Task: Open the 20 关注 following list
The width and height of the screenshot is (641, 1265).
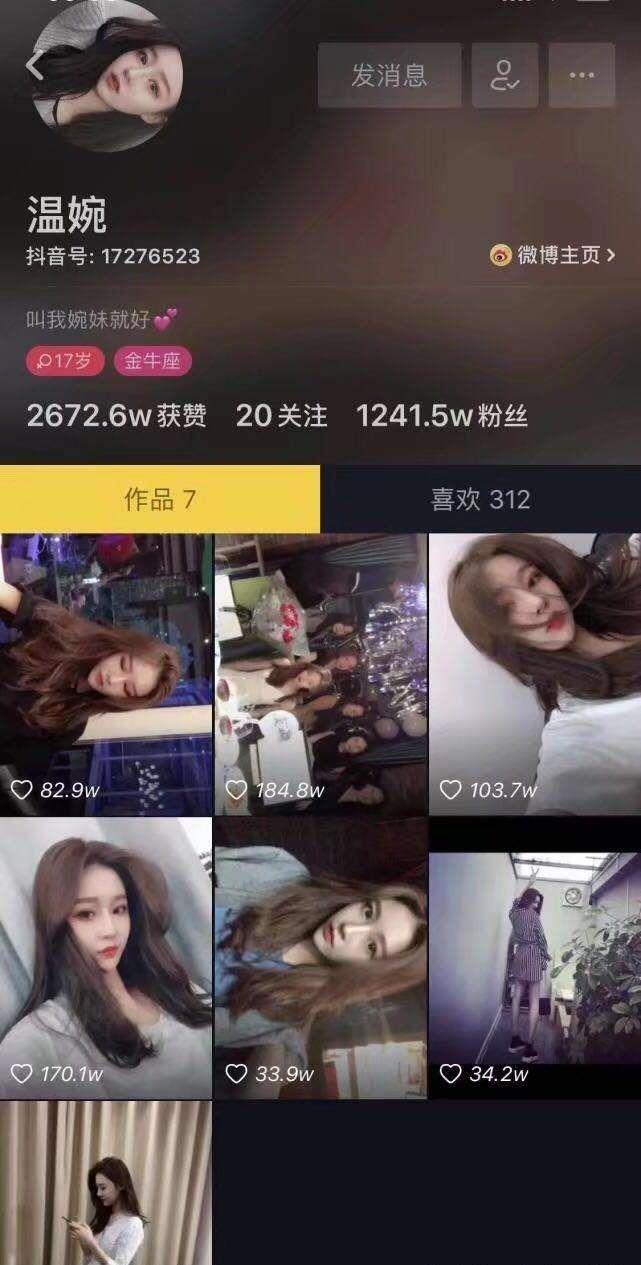Action: [281, 416]
